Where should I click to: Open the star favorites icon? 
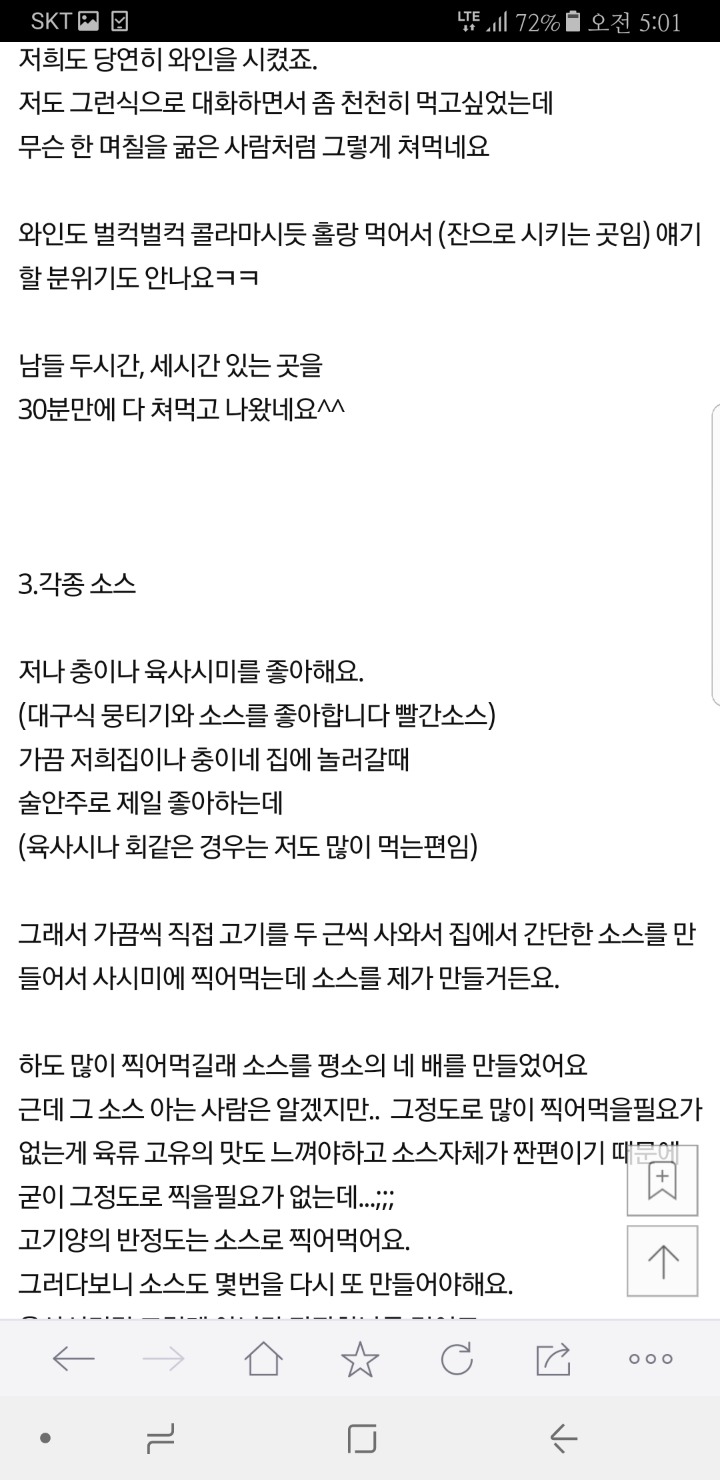tap(360, 1358)
